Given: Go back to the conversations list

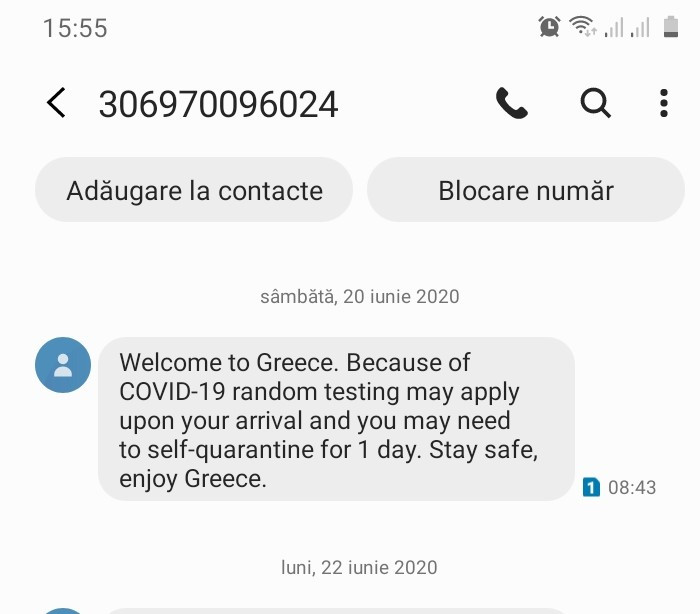Looking at the screenshot, I should pos(56,103).
